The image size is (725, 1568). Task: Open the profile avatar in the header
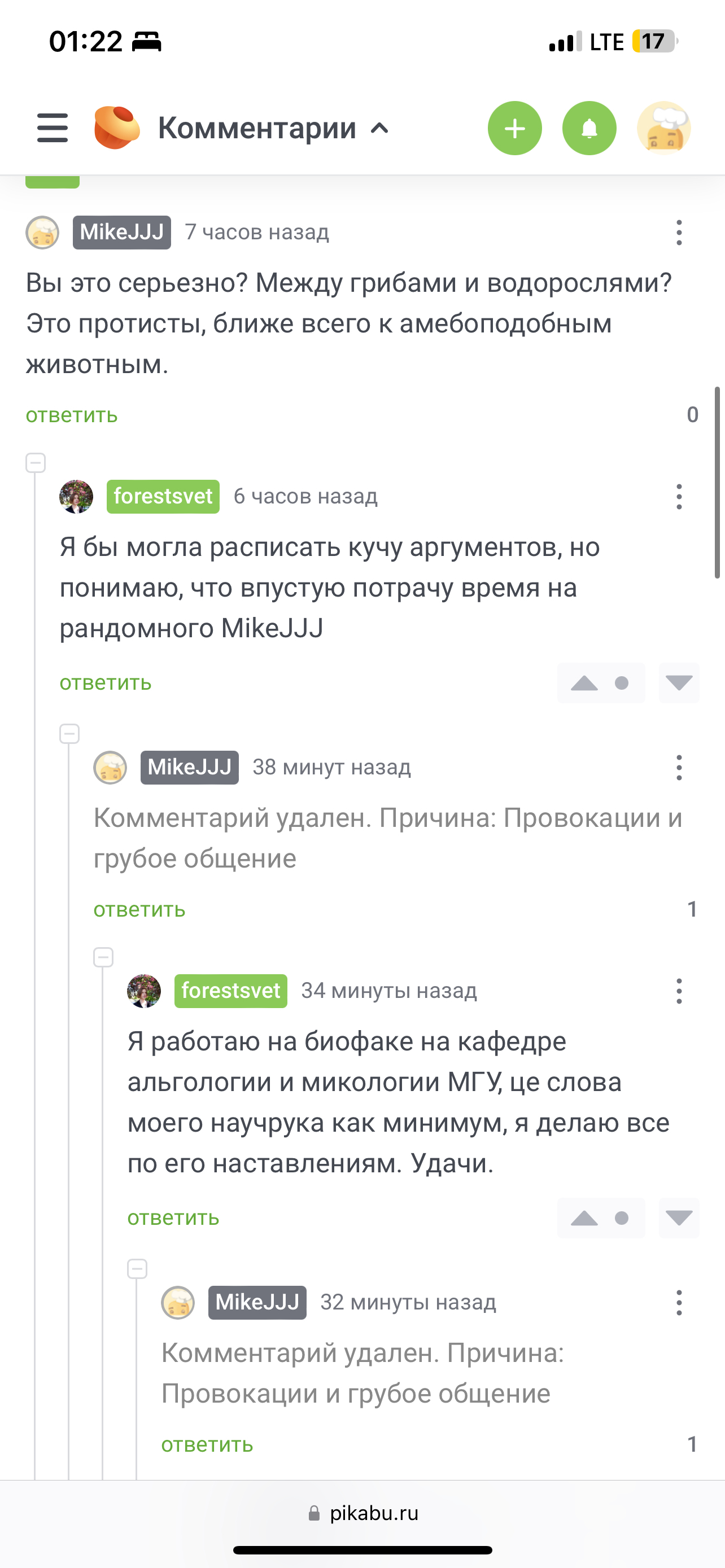pyautogui.click(x=663, y=129)
